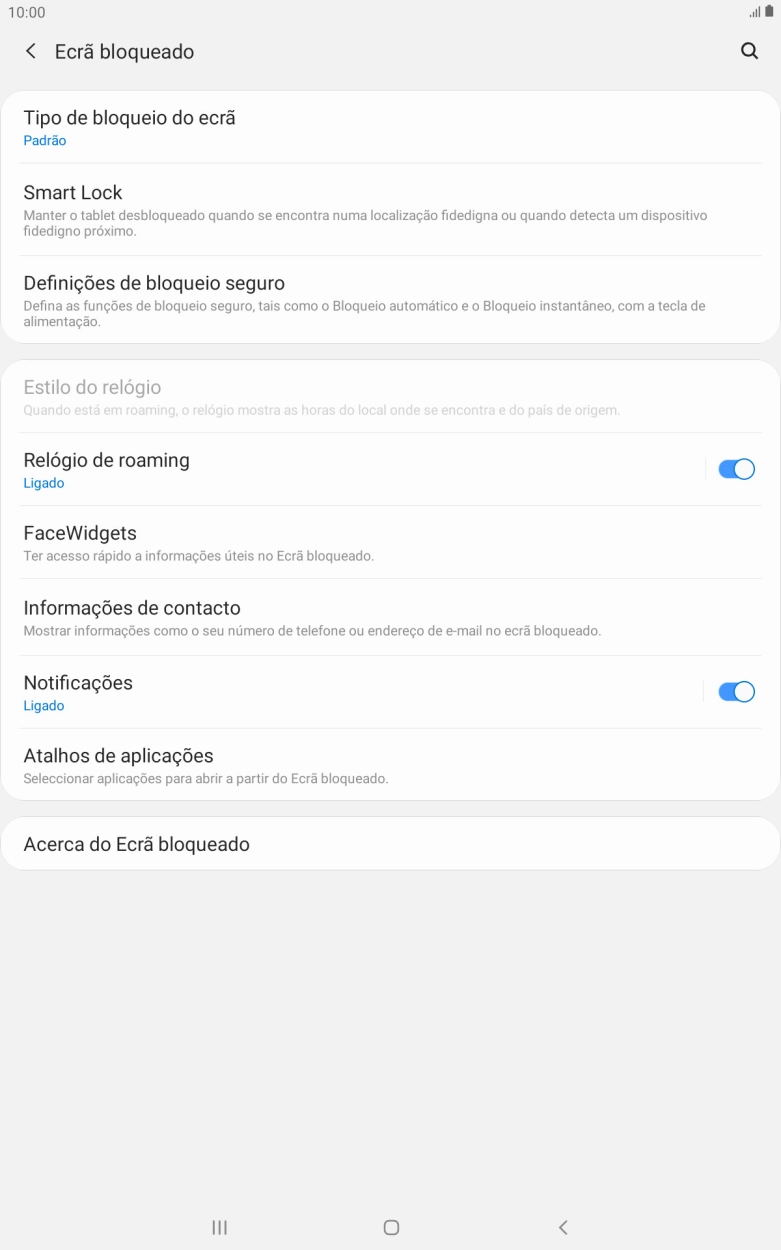Image resolution: width=781 pixels, height=1250 pixels.
Task: Tap the Ligado label under Notificações
Action: pyautogui.click(x=43, y=705)
